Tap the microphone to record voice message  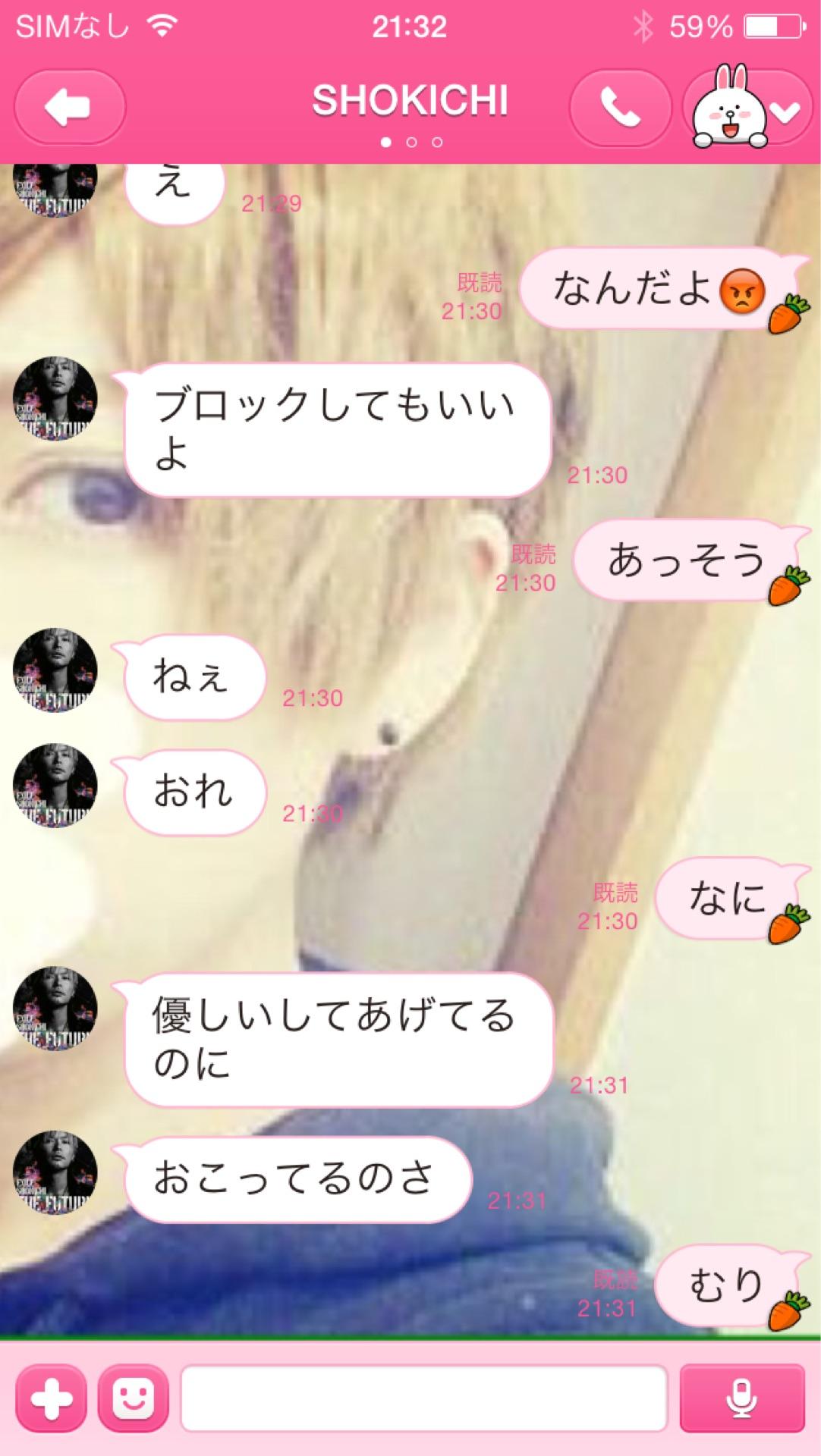[741, 1399]
